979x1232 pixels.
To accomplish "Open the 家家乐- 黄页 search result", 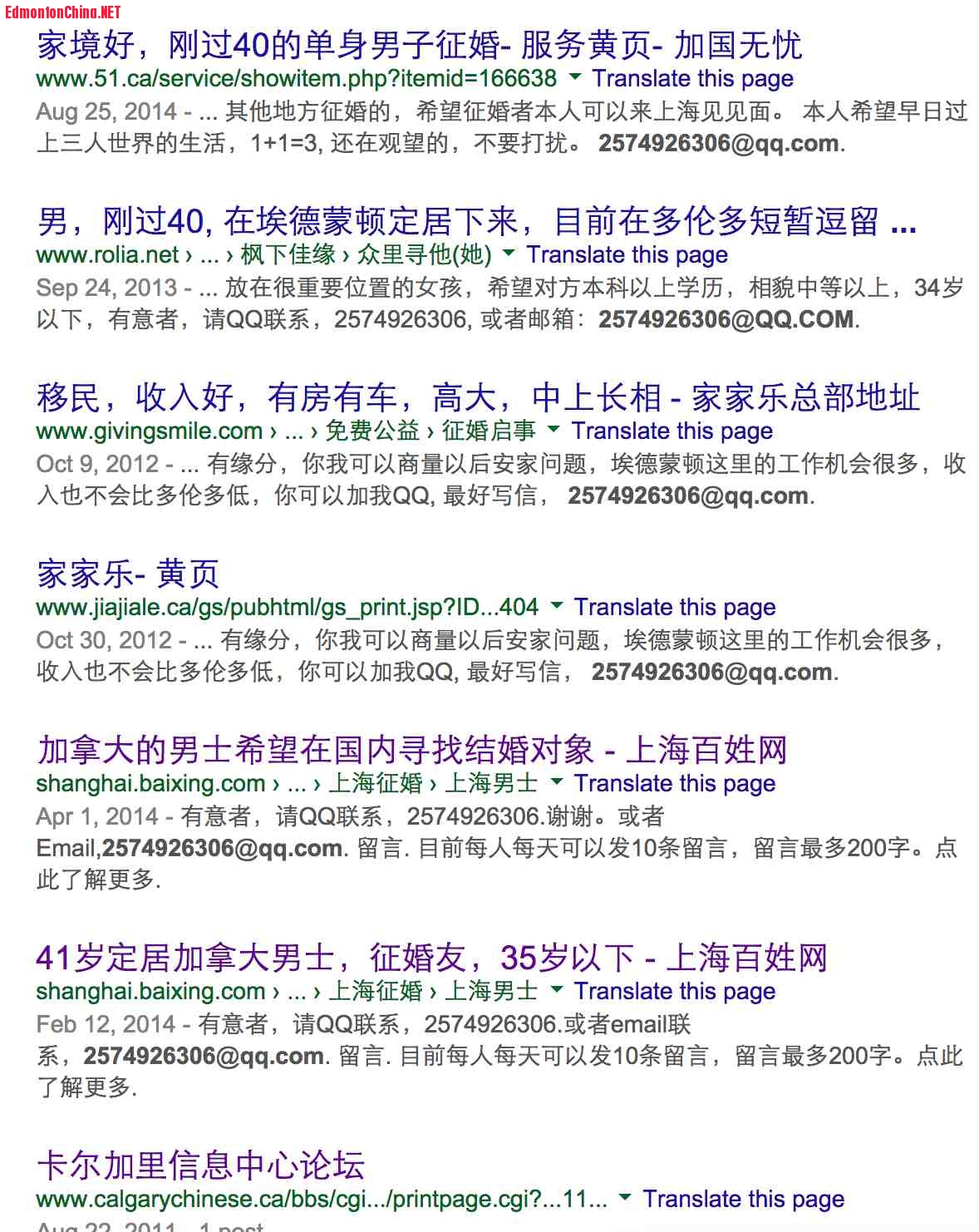I will (128, 574).
